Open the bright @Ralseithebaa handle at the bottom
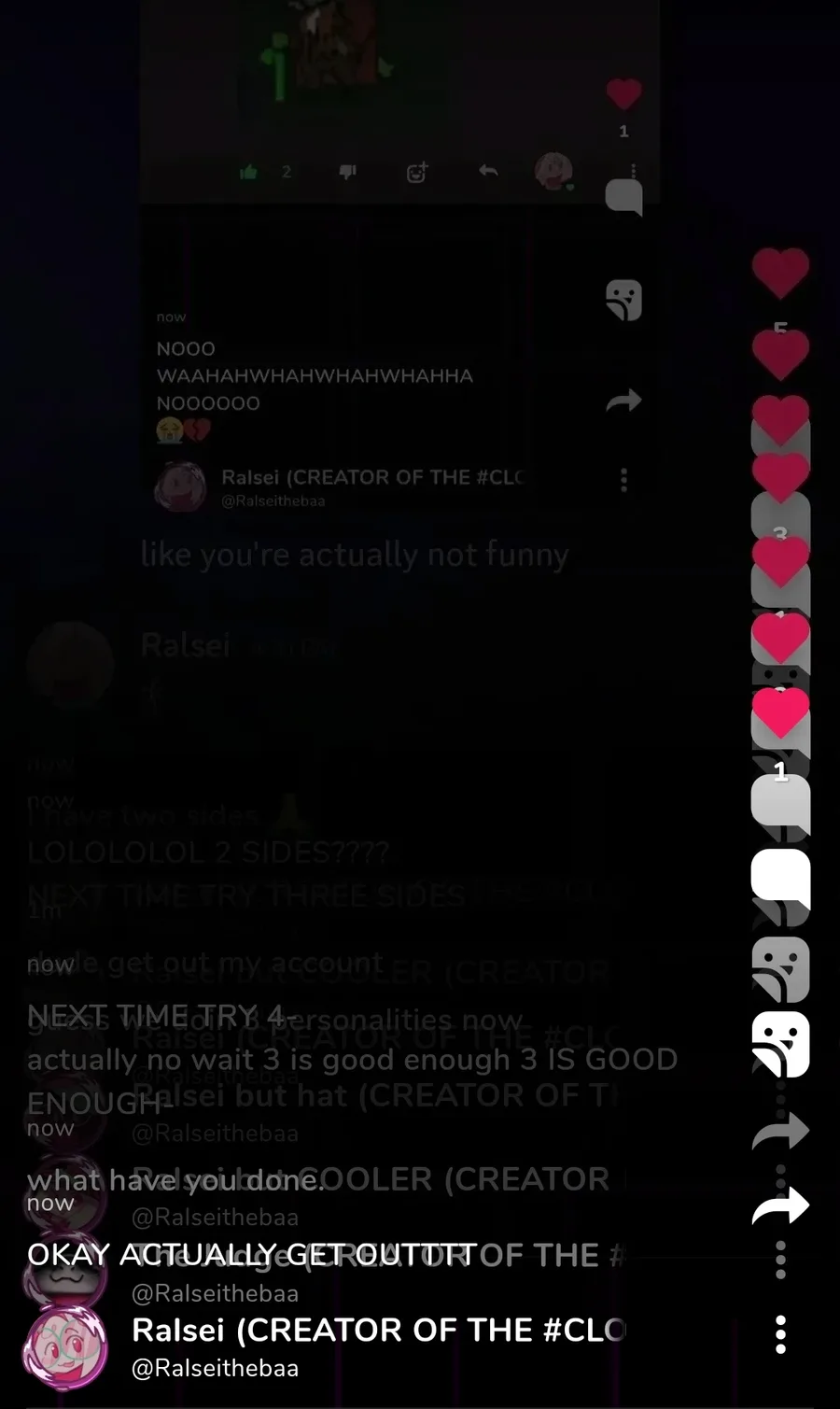The height and width of the screenshot is (1409, 840). pos(216,1368)
